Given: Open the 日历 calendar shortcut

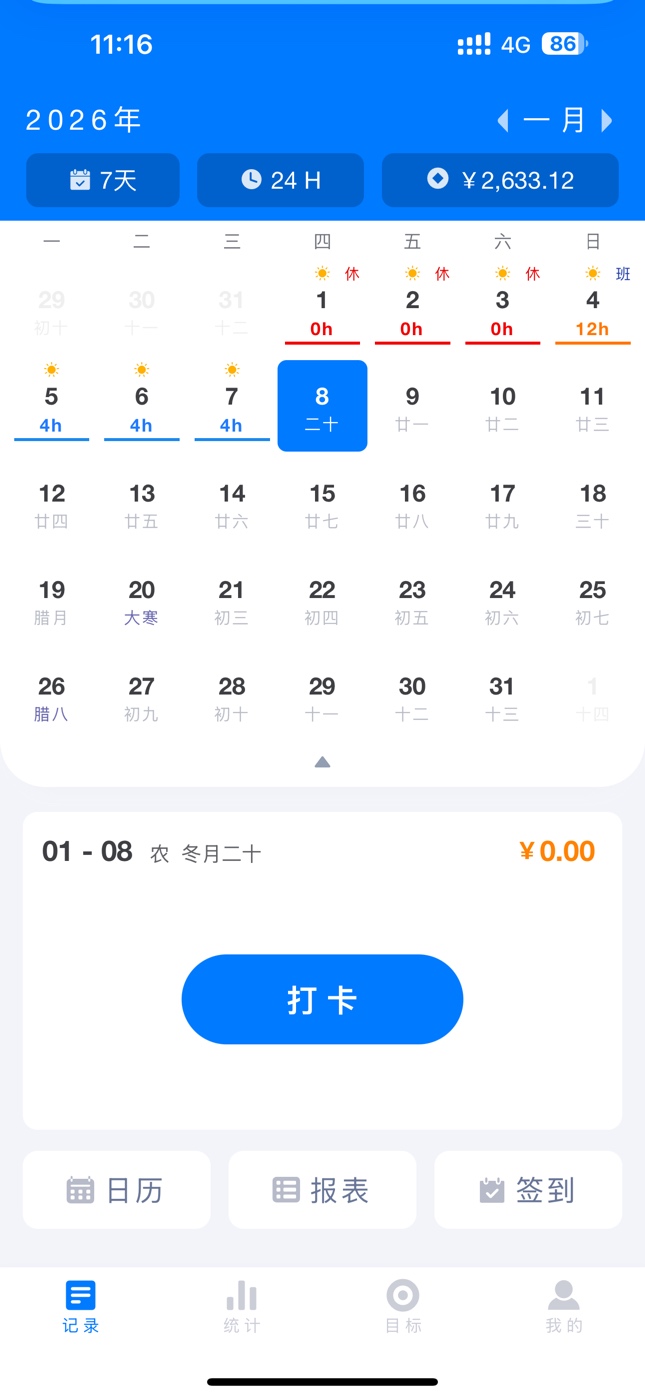Looking at the screenshot, I should 117,1190.
